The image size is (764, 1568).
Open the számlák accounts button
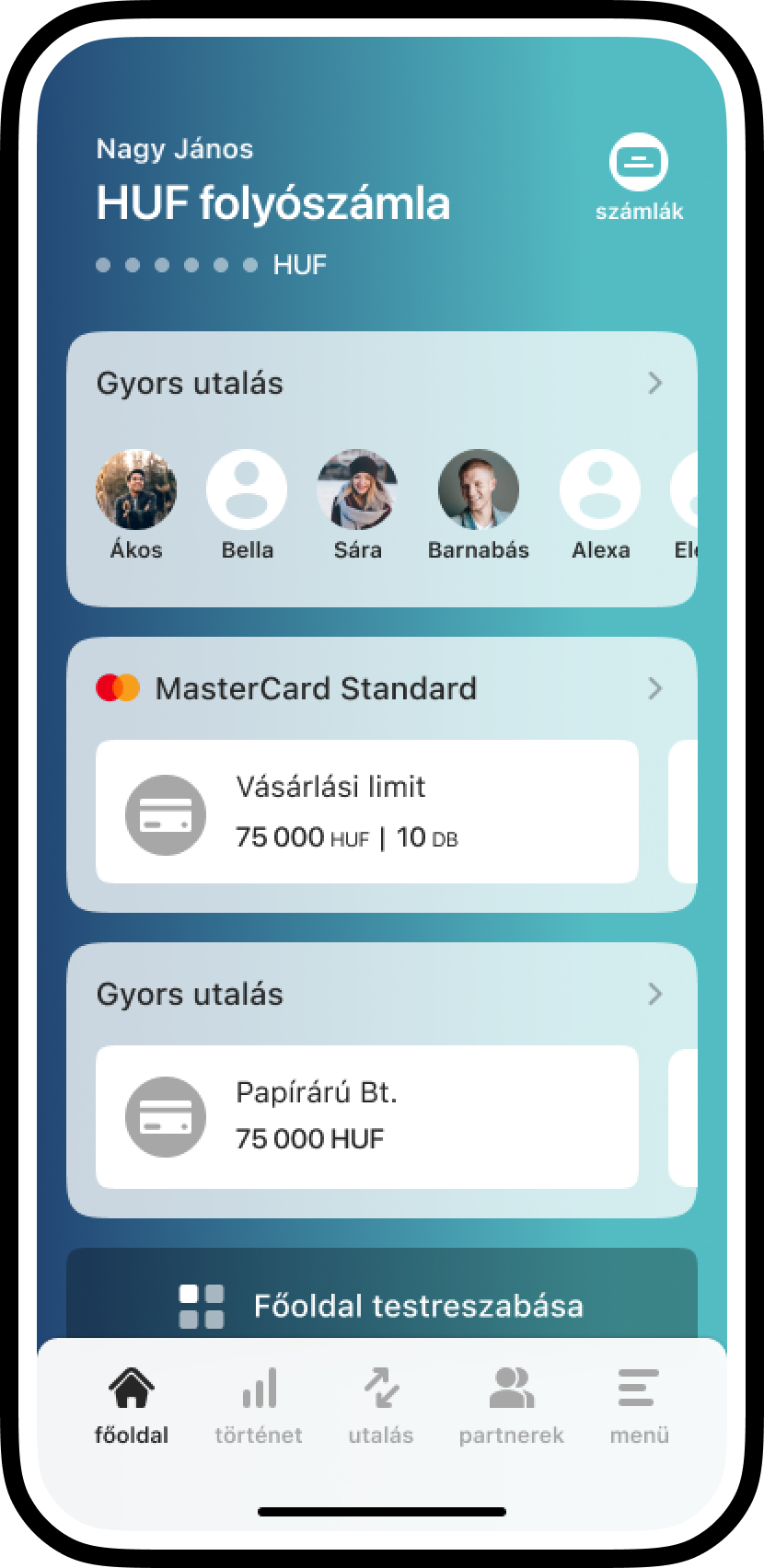(x=639, y=179)
